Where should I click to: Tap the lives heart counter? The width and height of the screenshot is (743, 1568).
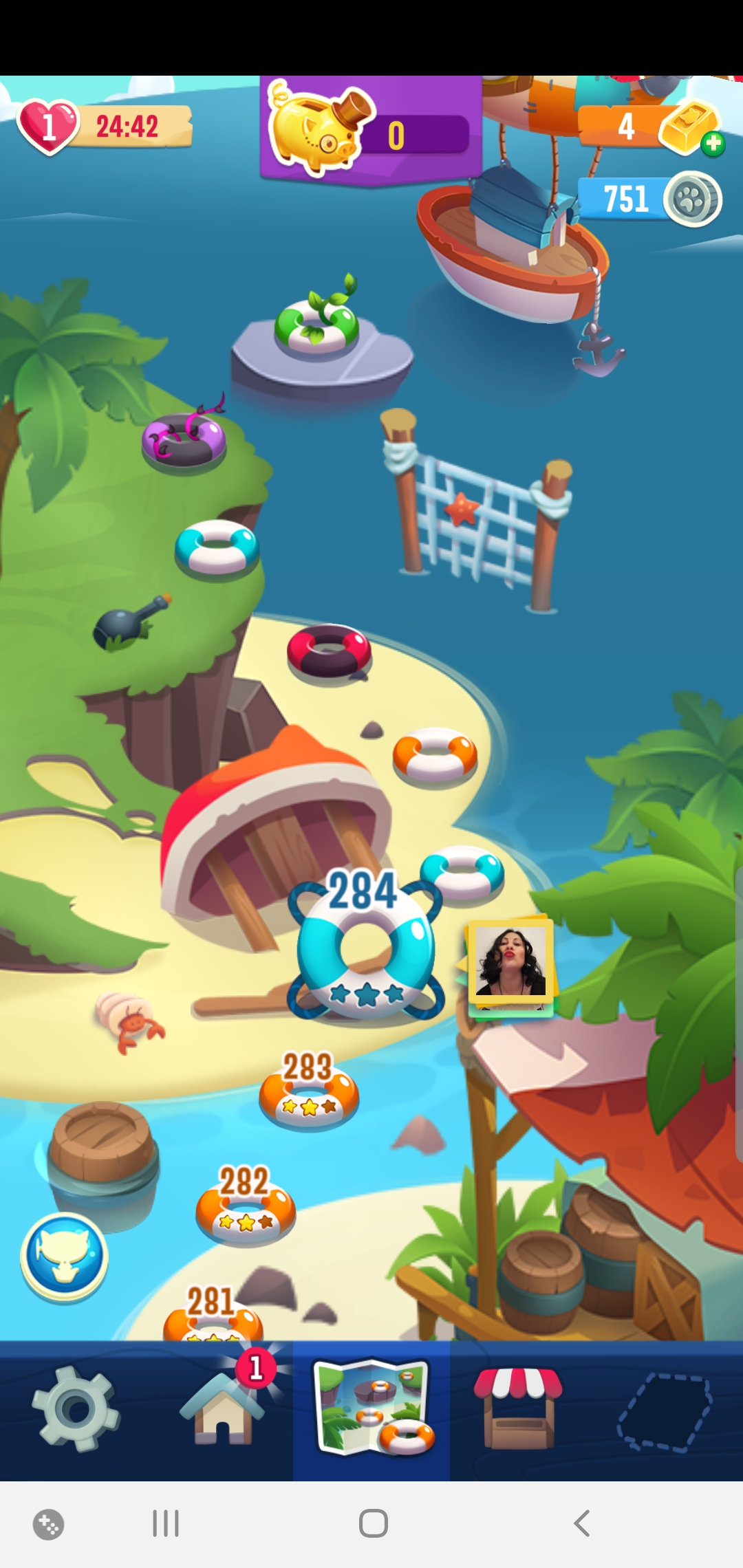coord(48,127)
